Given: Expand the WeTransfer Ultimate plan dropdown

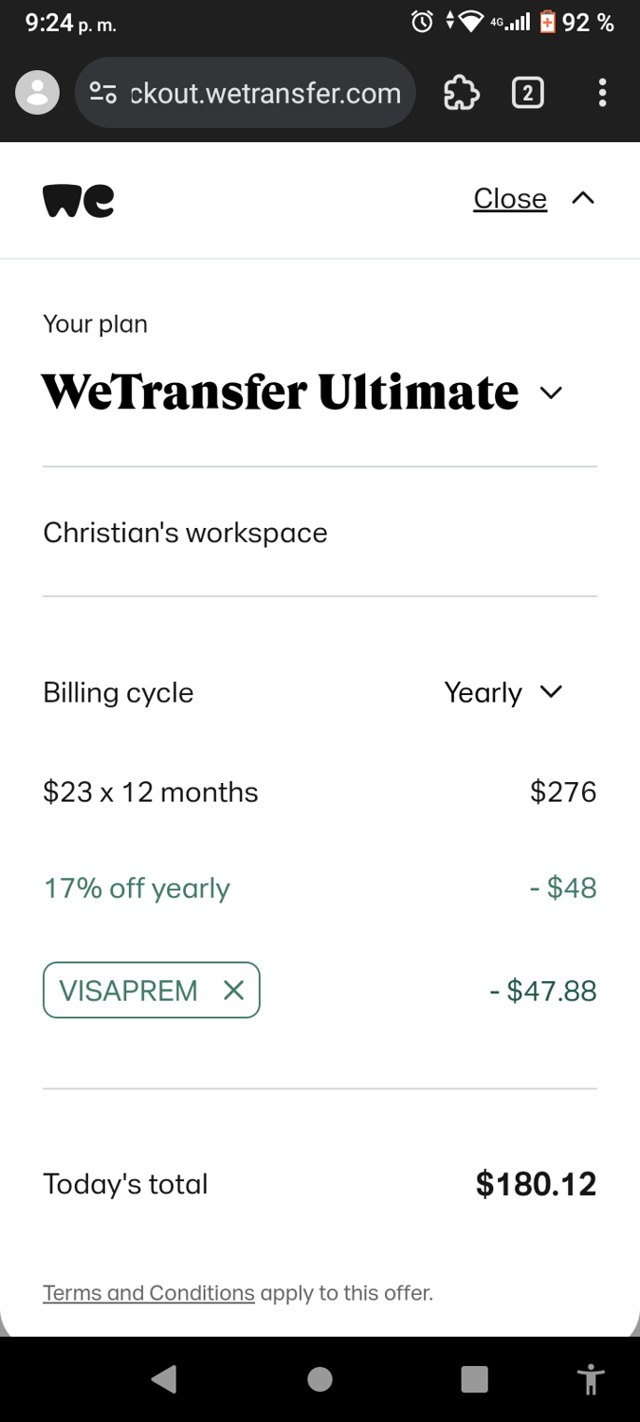Looking at the screenshot, I should tap(551, 392).
